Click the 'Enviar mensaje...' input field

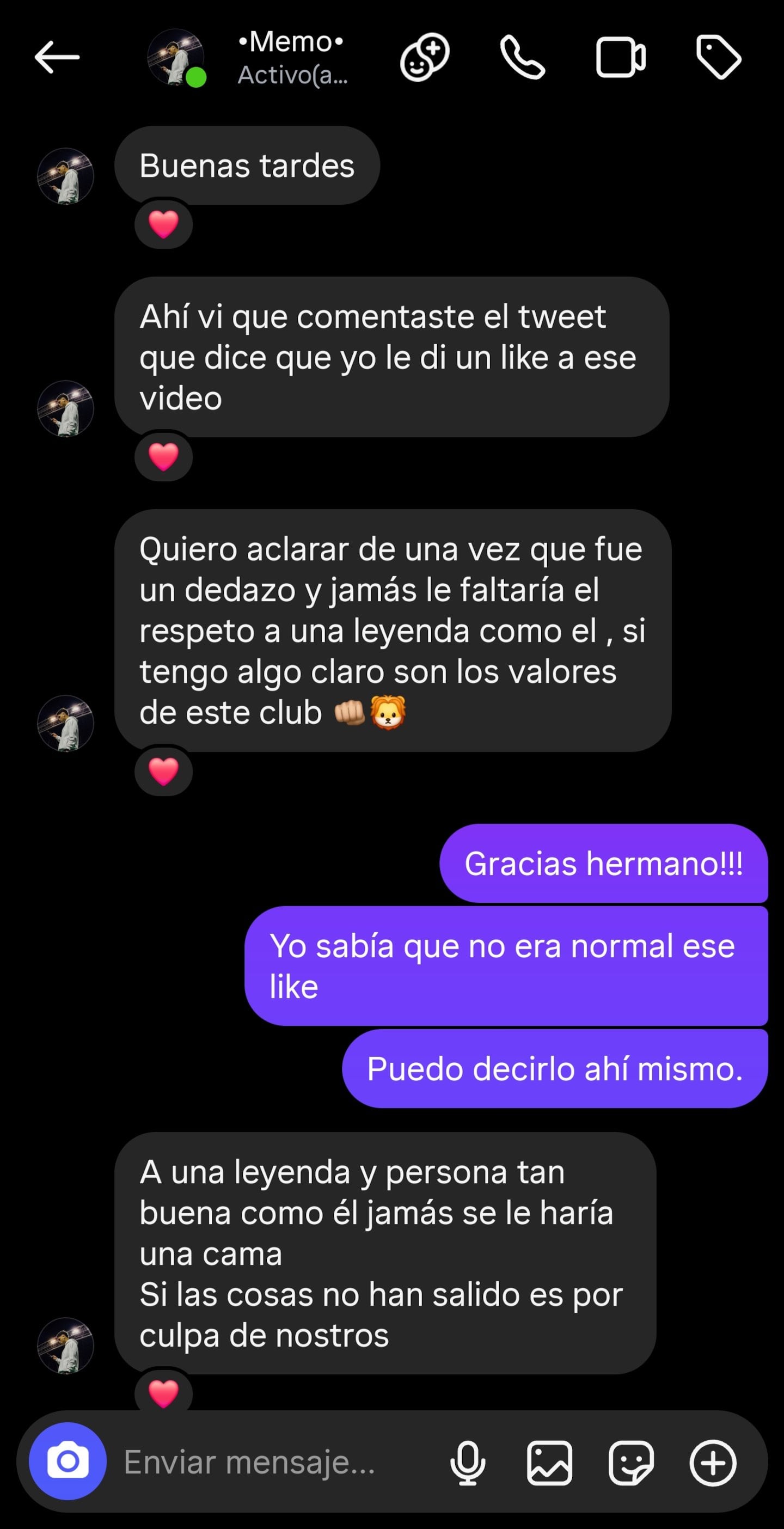point(249,1462)
